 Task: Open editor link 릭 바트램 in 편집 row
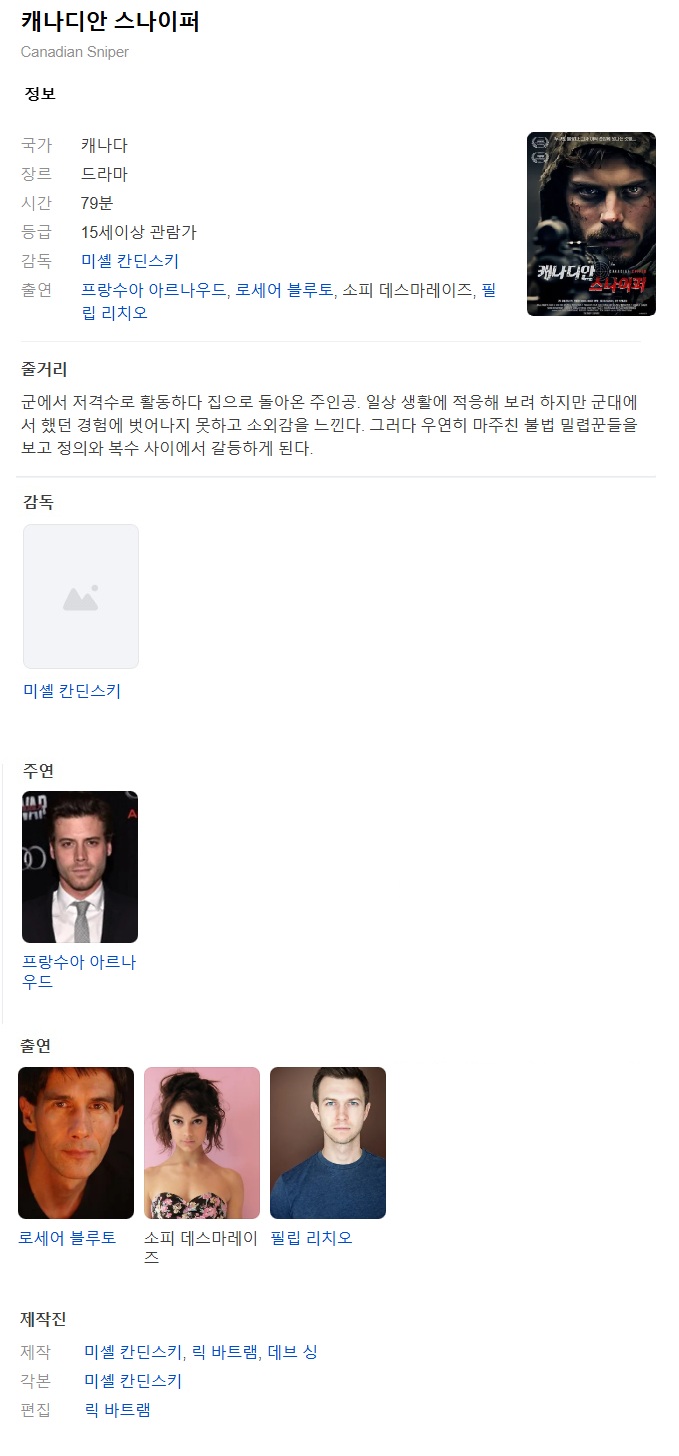(117, 1410)
